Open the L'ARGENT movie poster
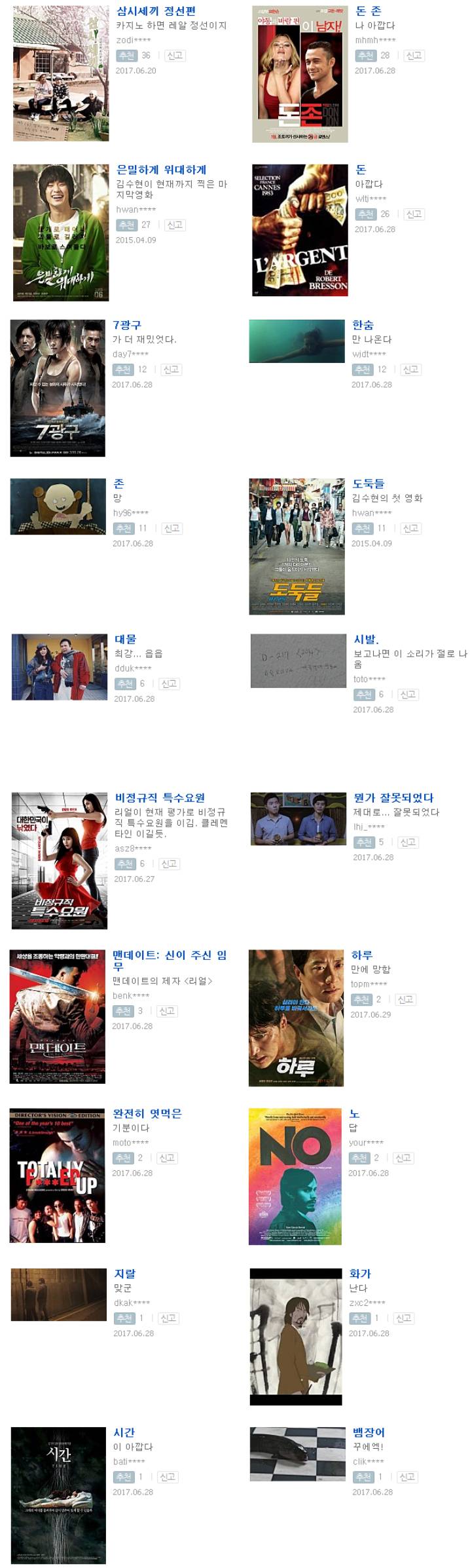Image resolution: width=470 pixels, height=1568 pixels. pyautogui.click(x=300, y=230)
